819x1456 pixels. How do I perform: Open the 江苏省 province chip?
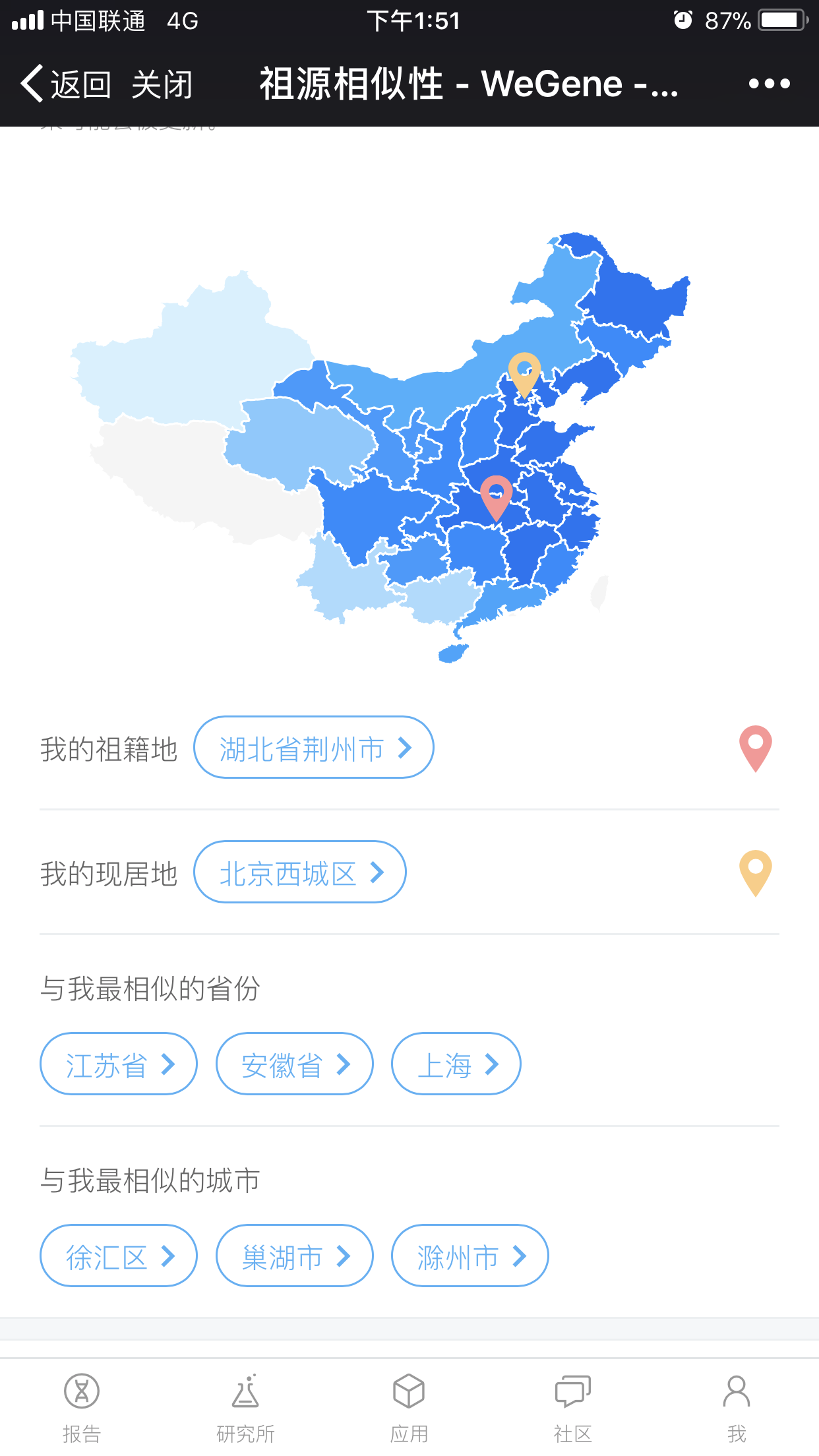point(119,1064)
